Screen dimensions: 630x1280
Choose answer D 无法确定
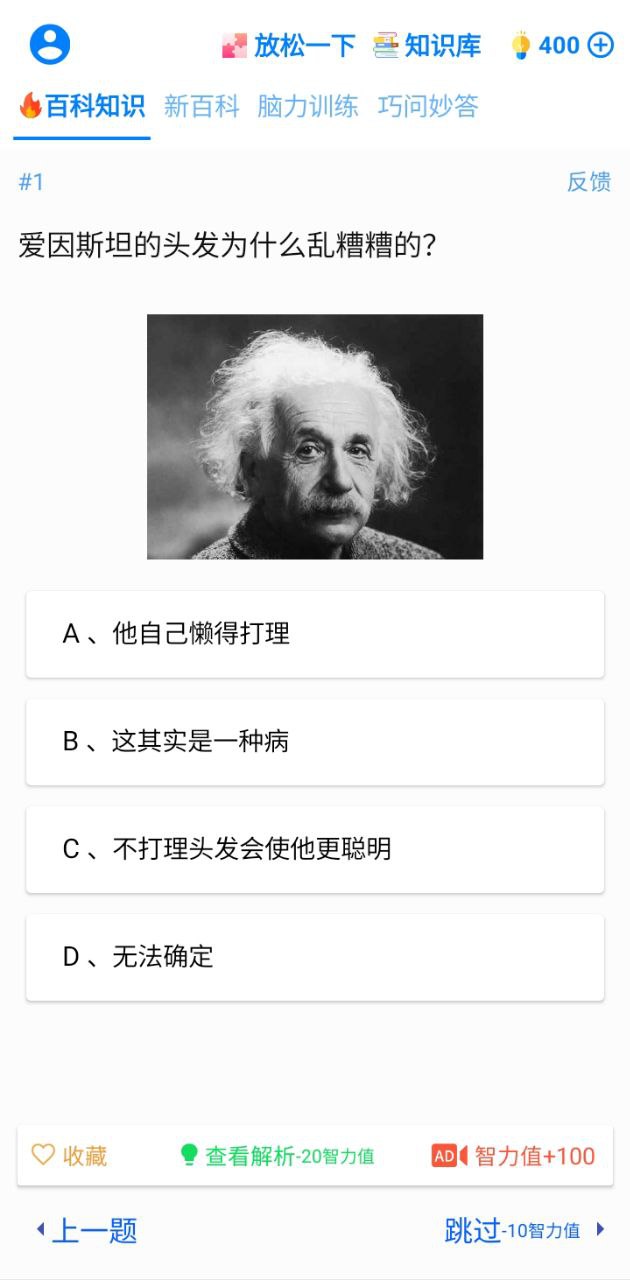coord(315,957)
